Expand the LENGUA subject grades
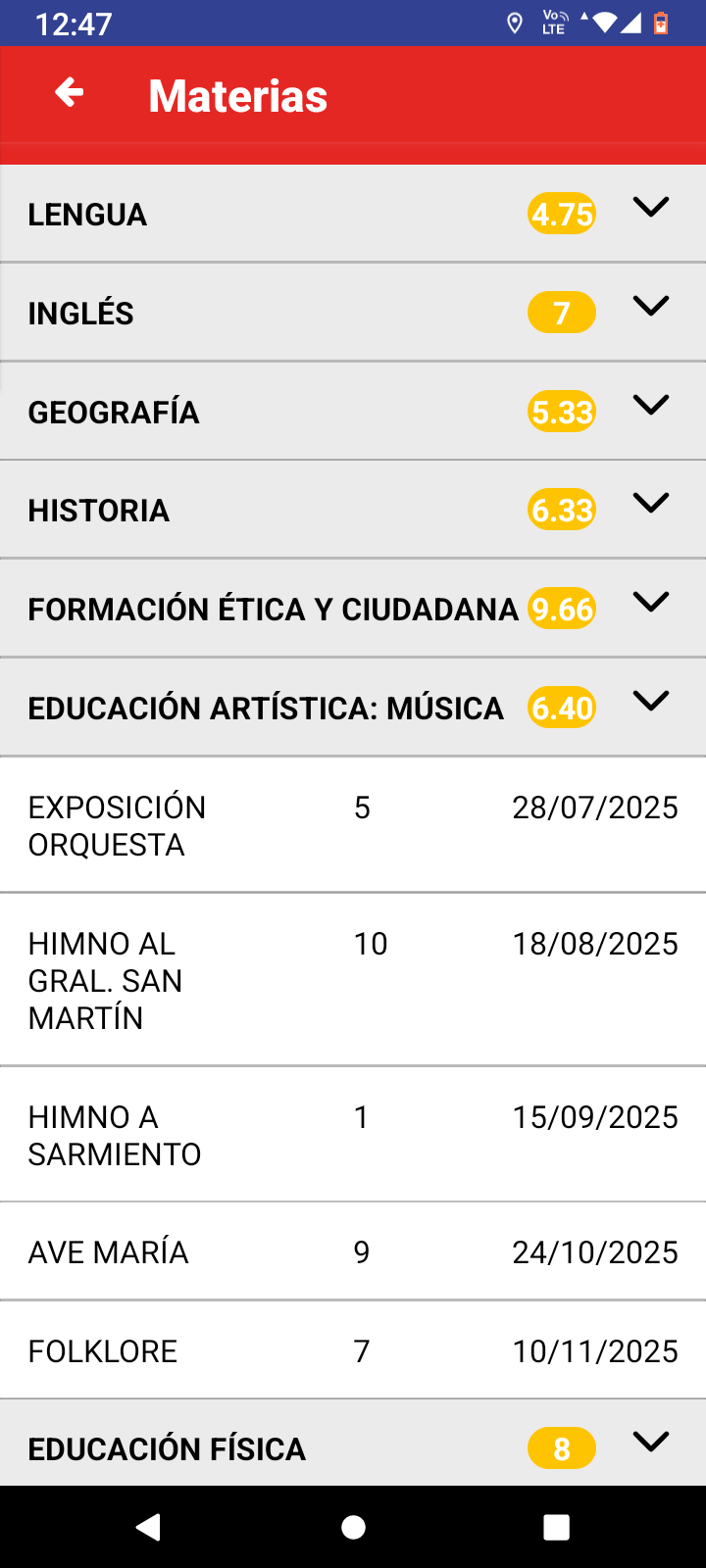This screenshot has height=1568, width=706. [650, 208]
